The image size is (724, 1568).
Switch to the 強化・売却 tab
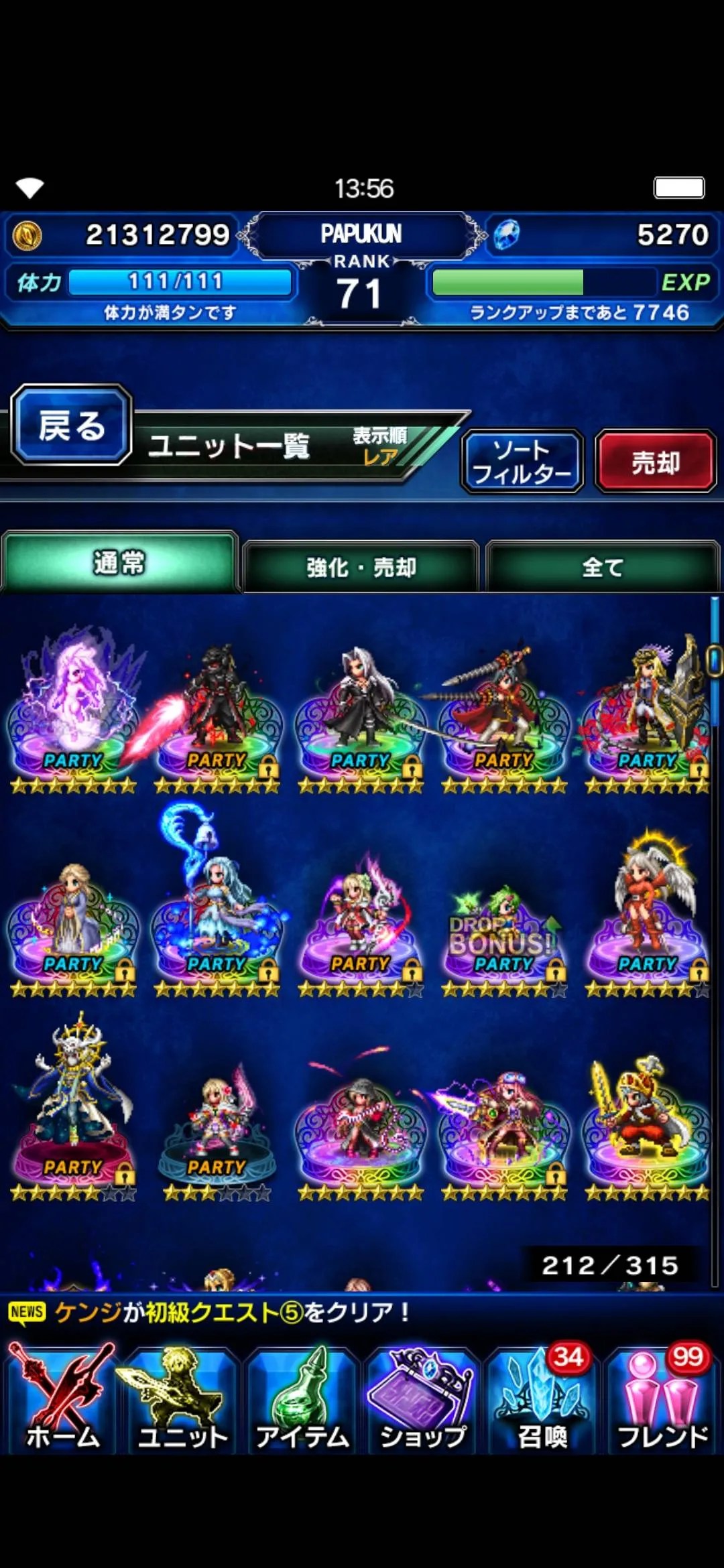361,567
